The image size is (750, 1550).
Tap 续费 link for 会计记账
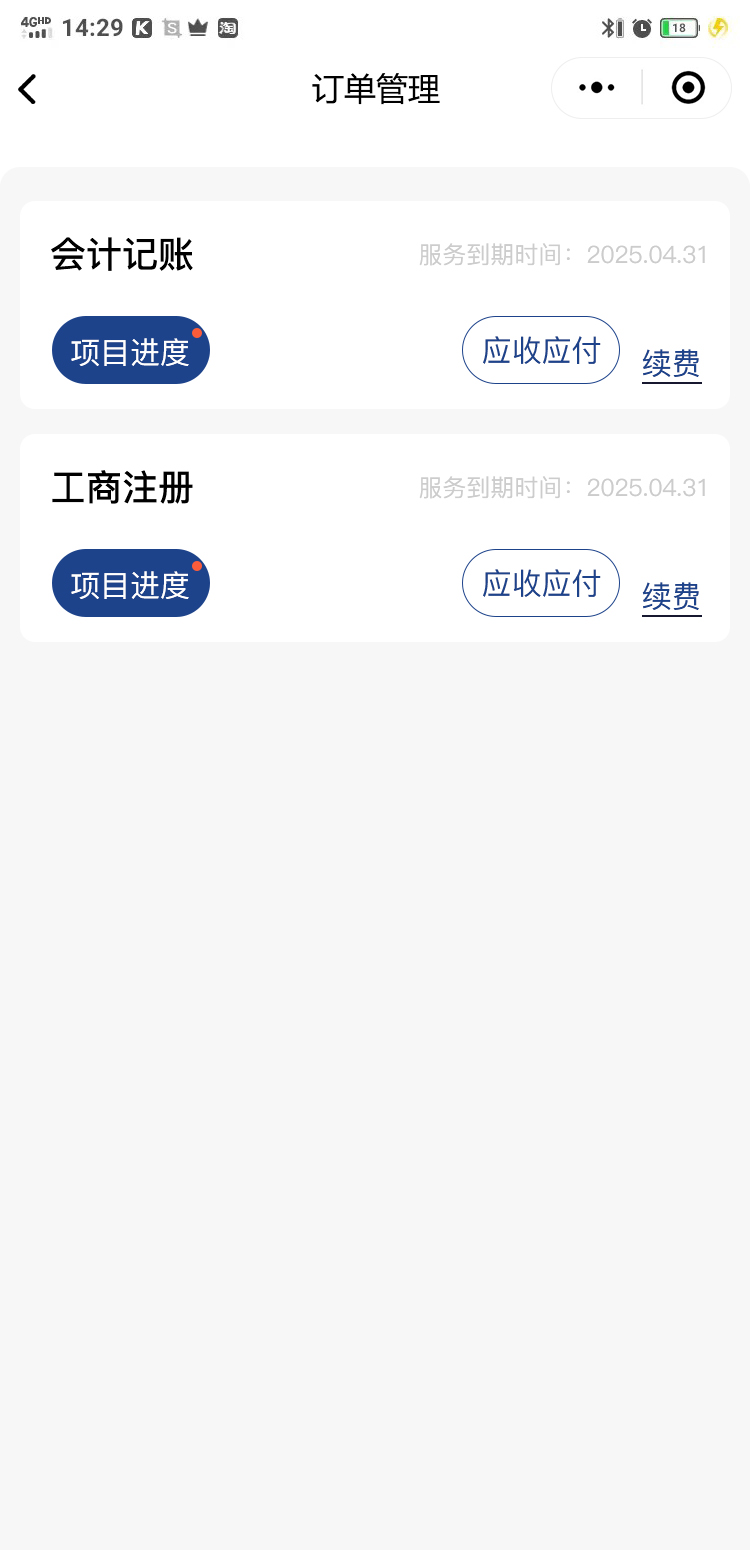point(671,364)
